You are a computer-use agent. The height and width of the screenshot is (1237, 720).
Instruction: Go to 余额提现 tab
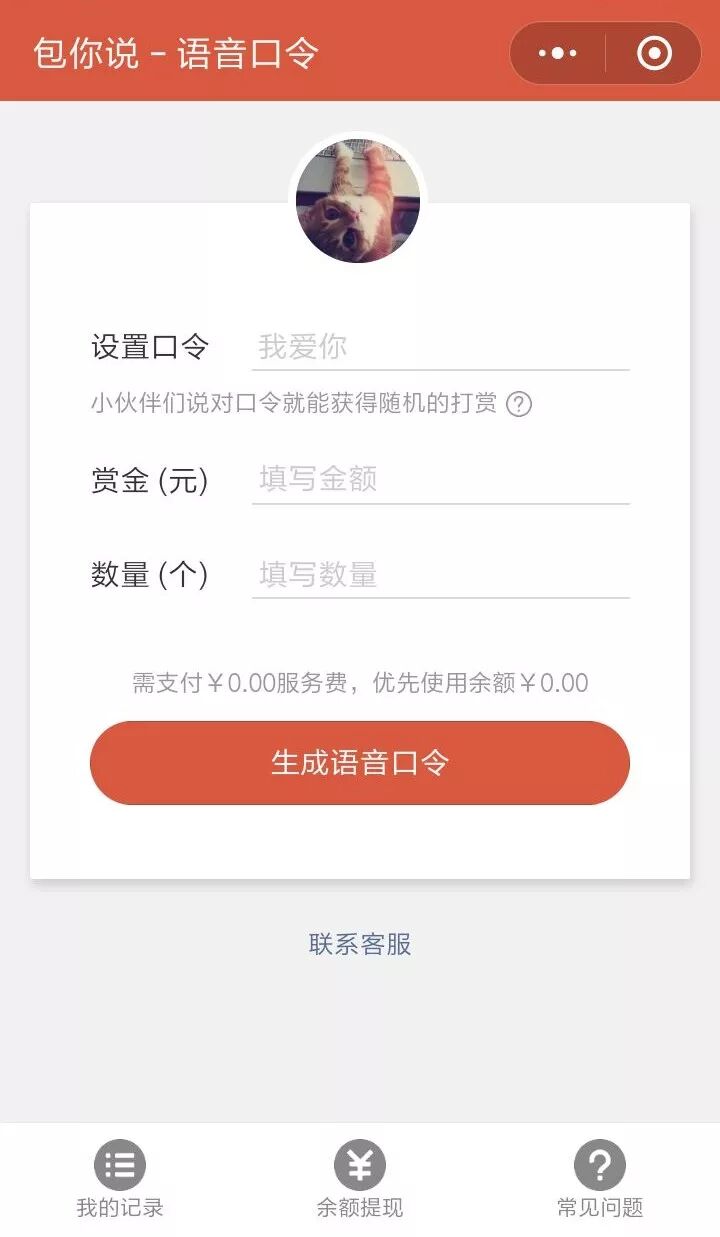360,1180
